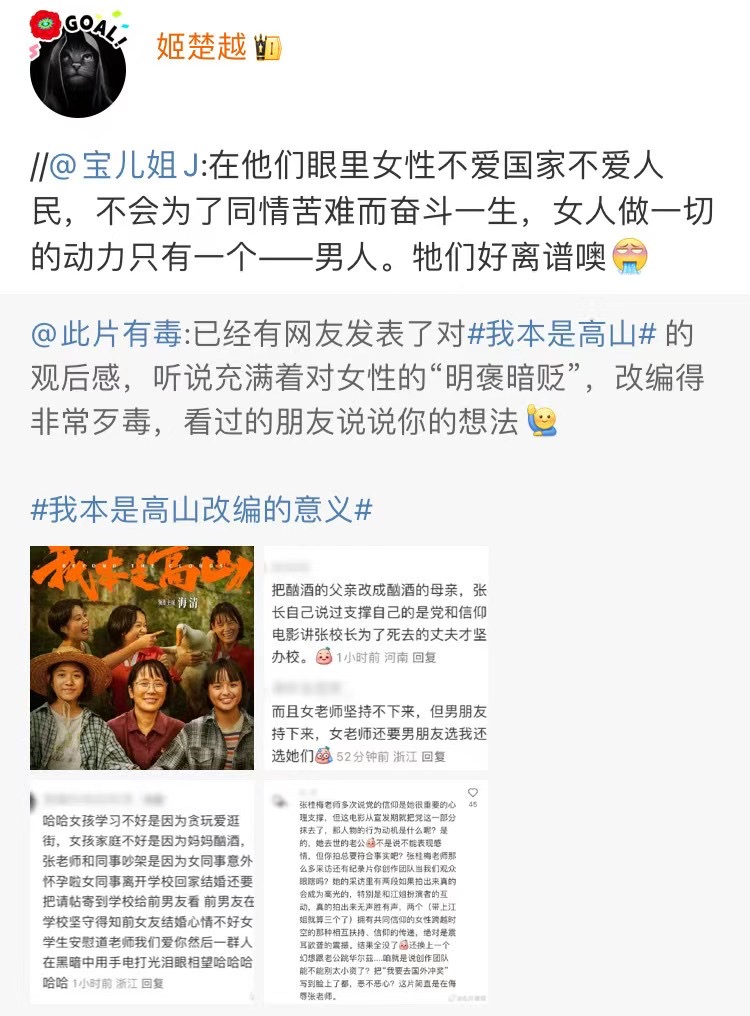Open the image of the long 张桂梅老师 comment
This screenshot has width=750, height=1016.
(x=376, y=892)
